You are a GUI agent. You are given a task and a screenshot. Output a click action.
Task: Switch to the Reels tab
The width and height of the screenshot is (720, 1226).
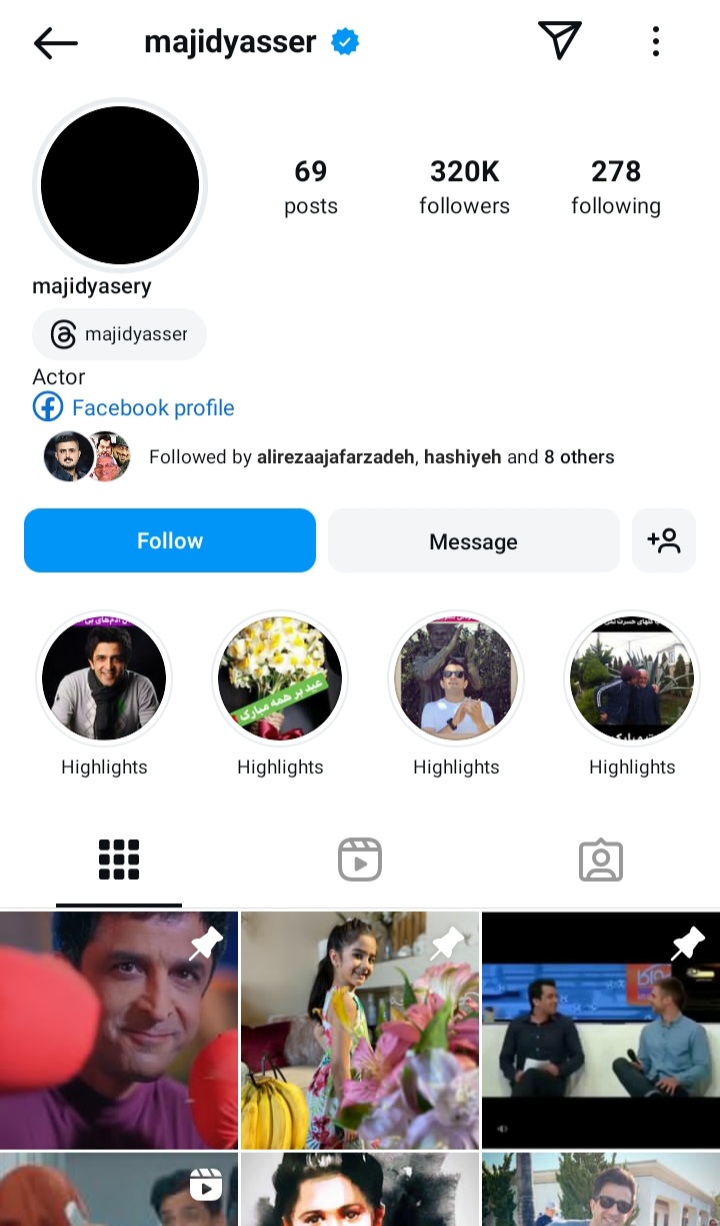click(360, 860)
